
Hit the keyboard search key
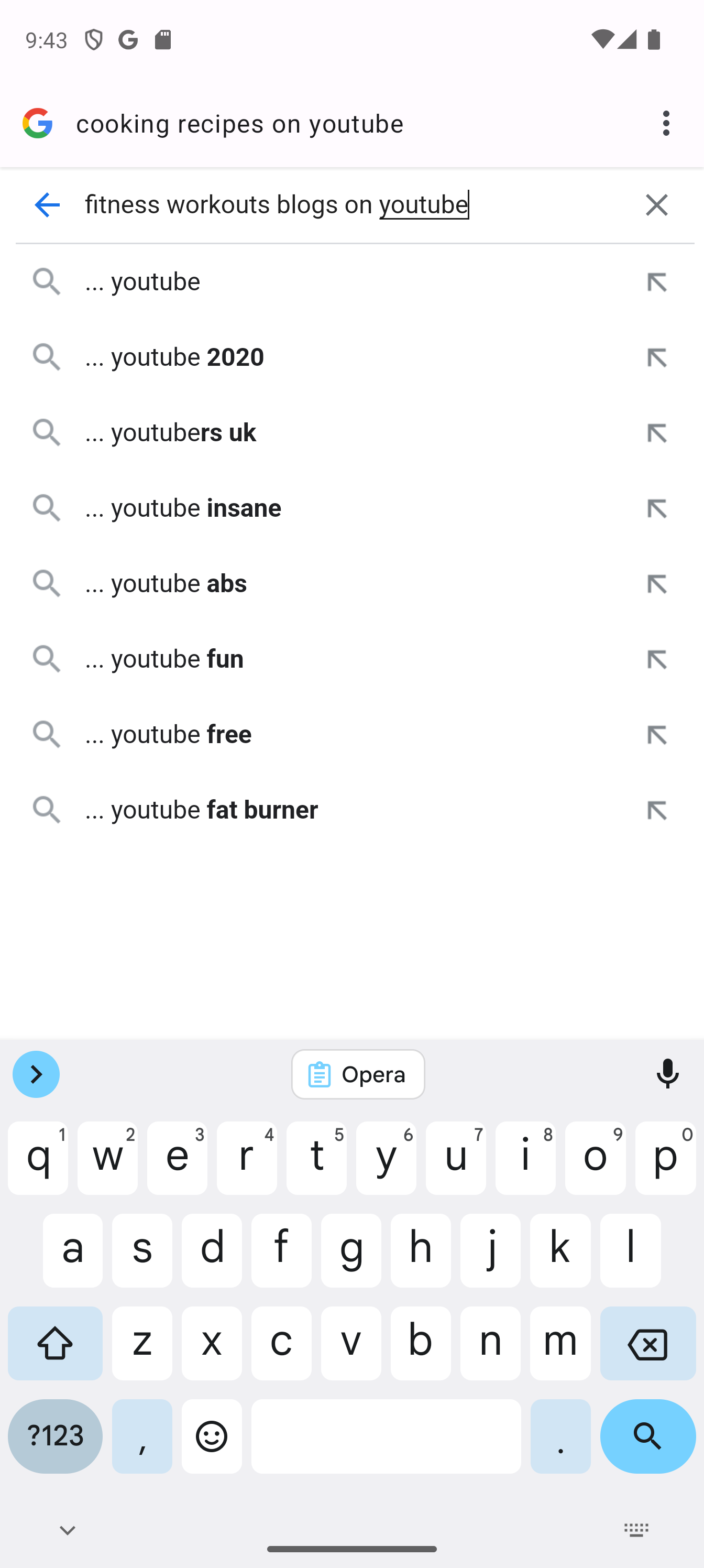point(647,1436)
